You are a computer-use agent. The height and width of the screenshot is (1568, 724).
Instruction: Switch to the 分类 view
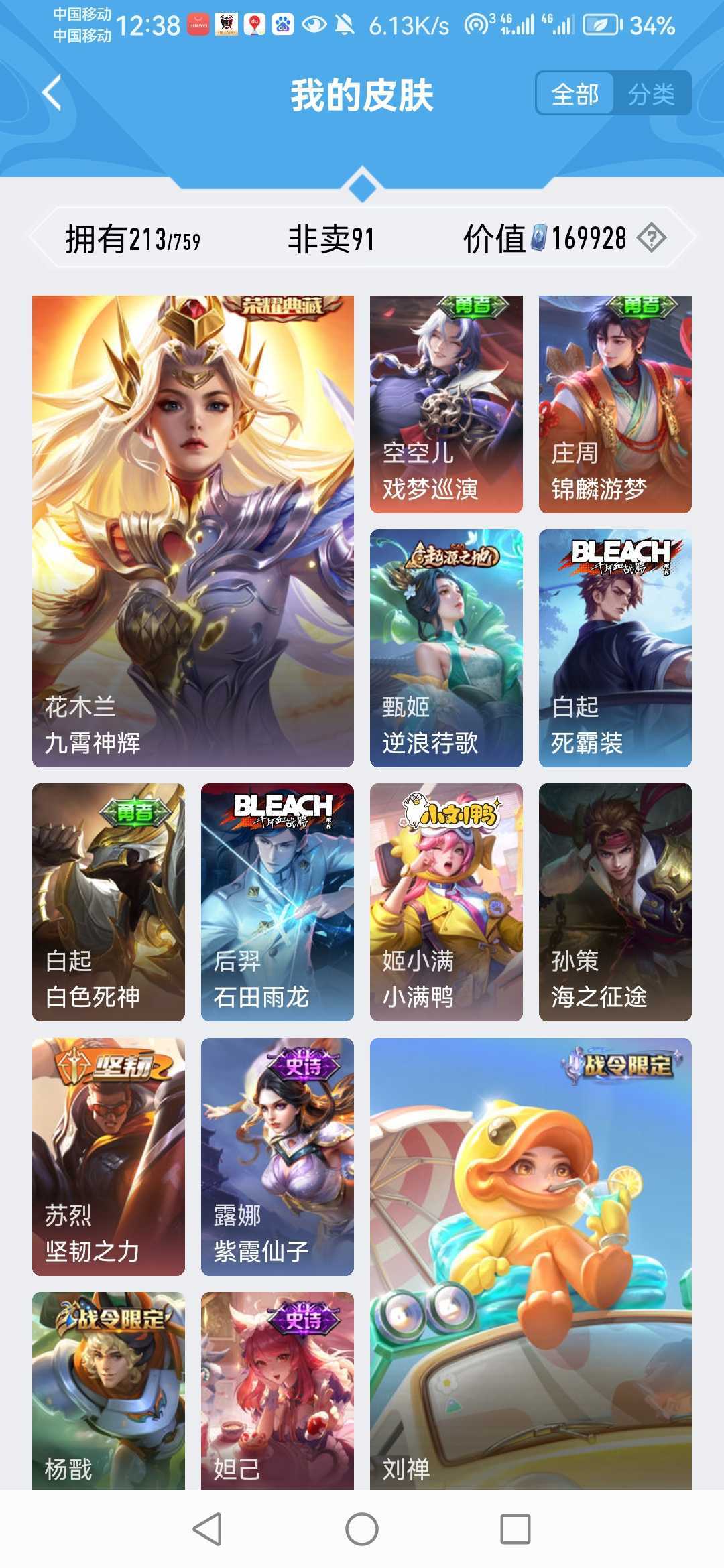[x=651, y=94]
